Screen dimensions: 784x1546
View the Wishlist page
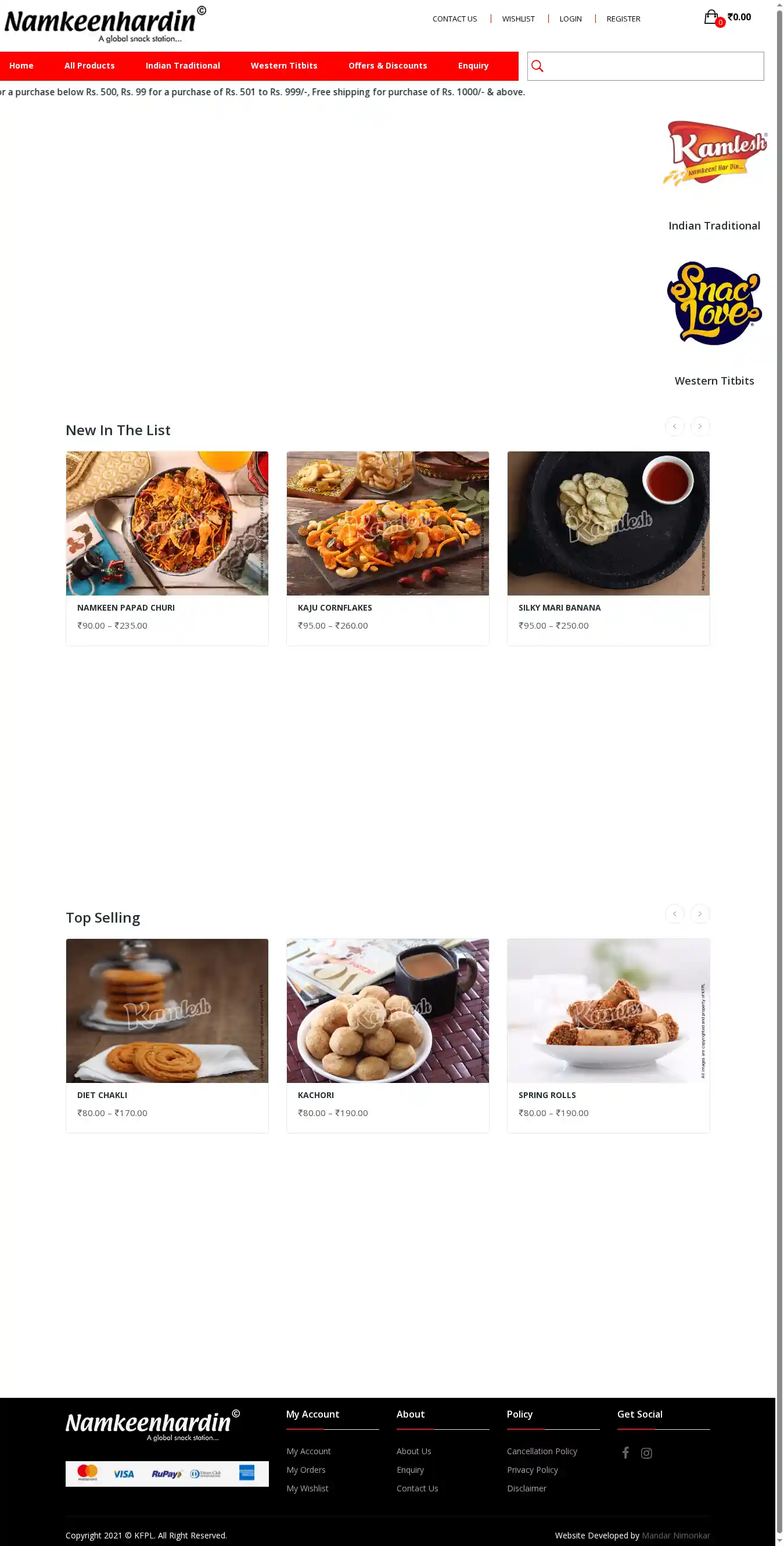pyautogui.click(x=517, y=19)
